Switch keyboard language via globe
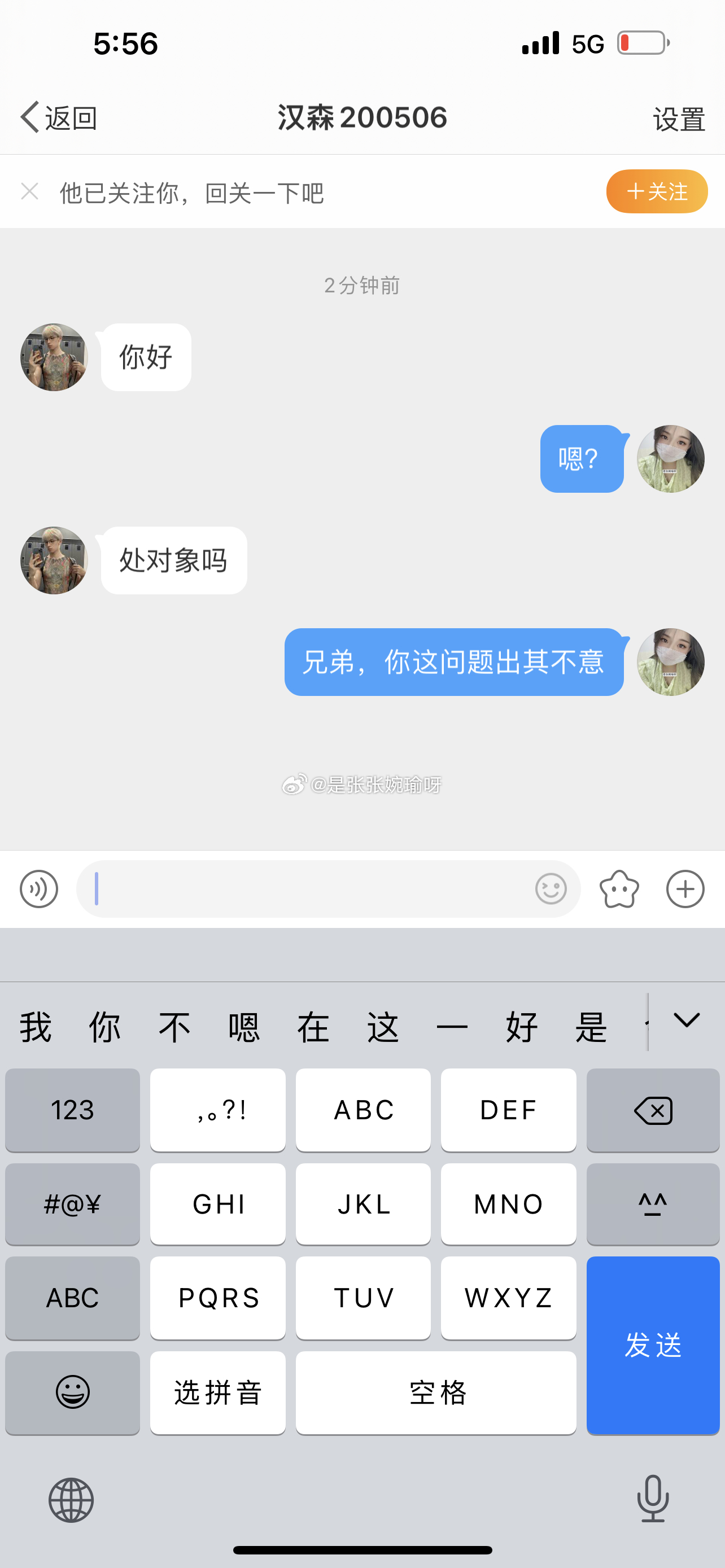 point(71,1500)
